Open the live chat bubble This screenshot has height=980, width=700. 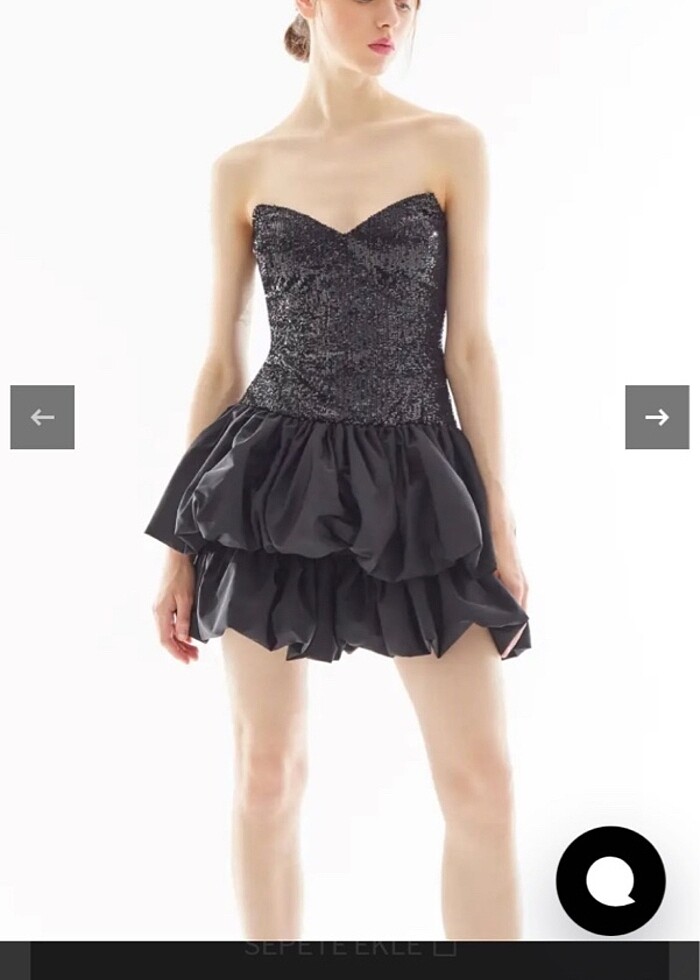tap(610, 881)
